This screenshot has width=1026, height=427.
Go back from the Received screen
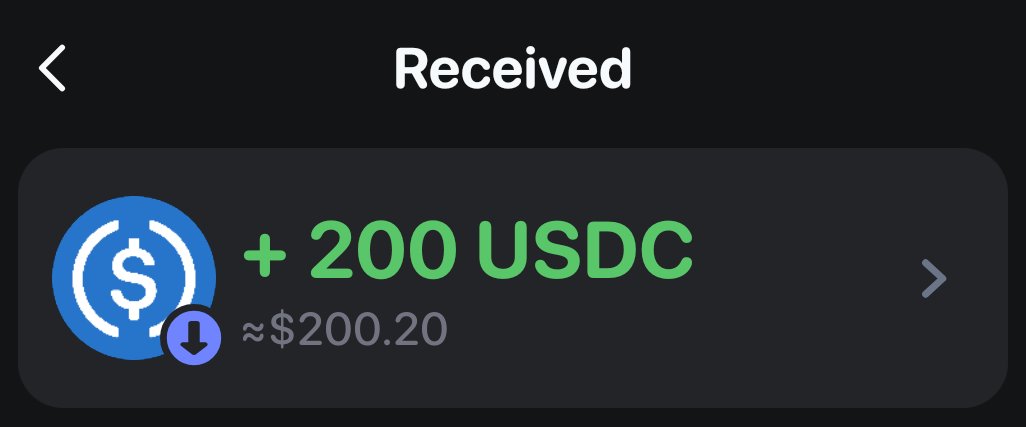tap(52, 69)
